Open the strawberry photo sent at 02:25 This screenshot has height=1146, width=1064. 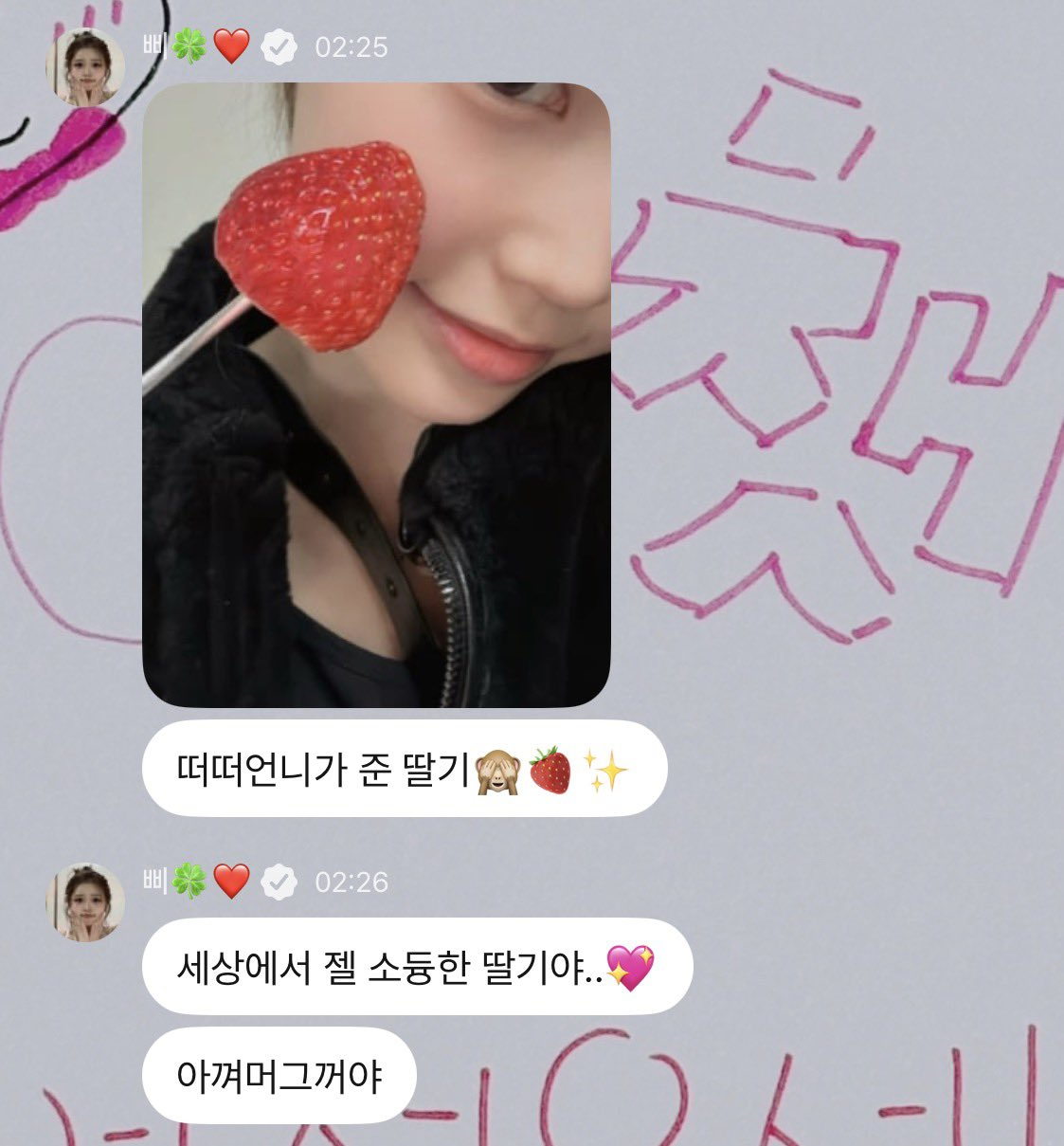[376, 394]
